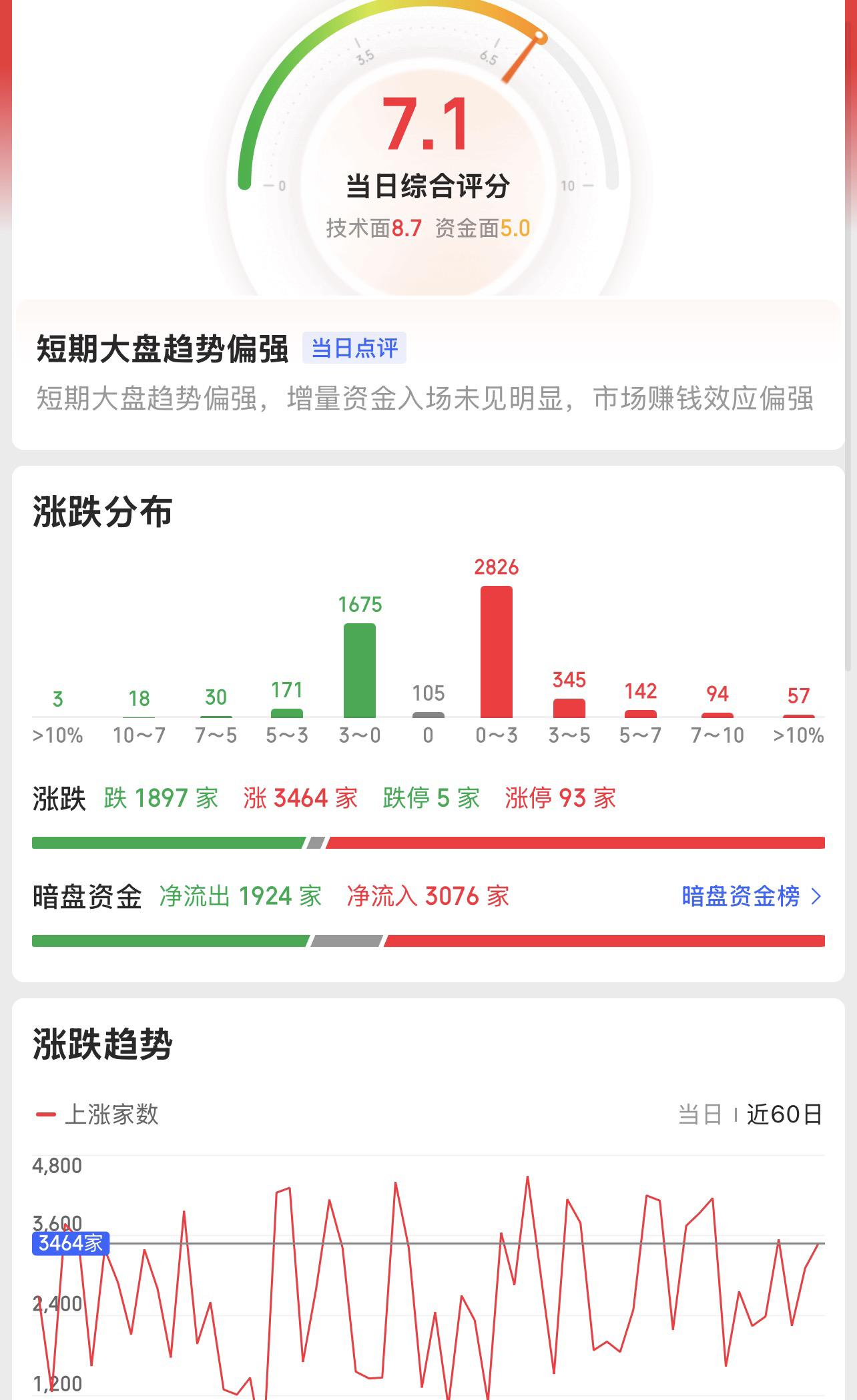Select the 近60日 trend range

(784, 1114)
